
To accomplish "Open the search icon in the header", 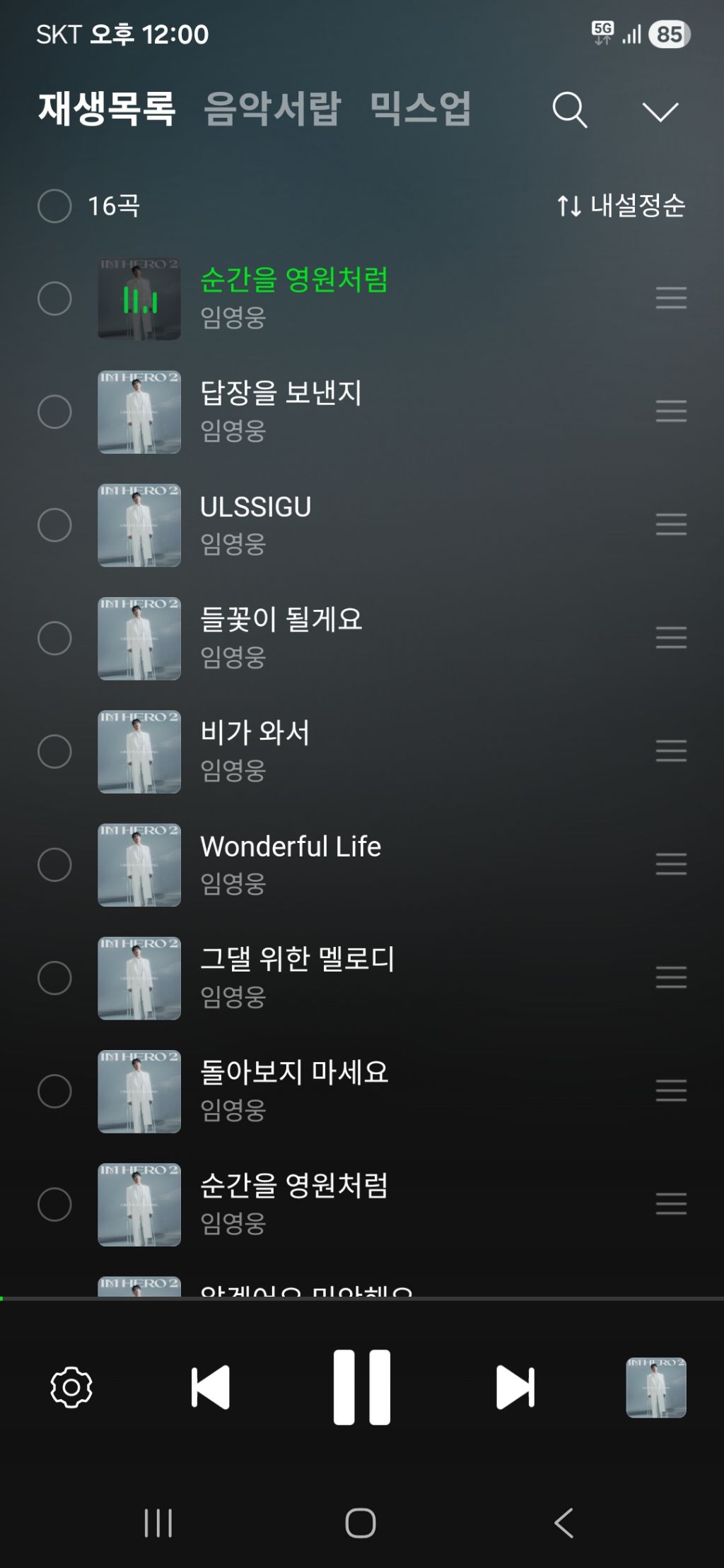I will [x=570, y=110].
